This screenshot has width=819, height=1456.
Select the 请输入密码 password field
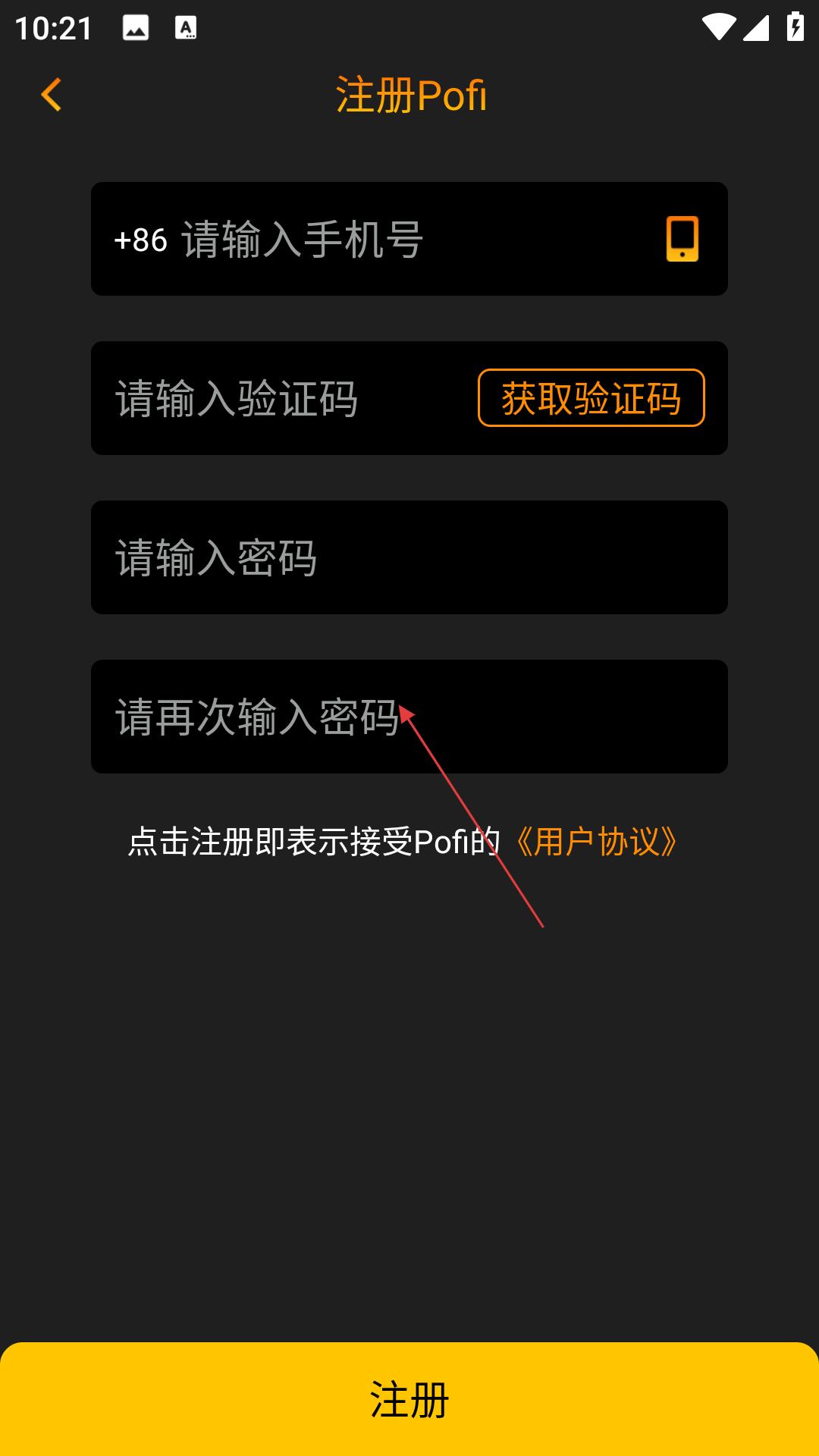click(409, 558)
